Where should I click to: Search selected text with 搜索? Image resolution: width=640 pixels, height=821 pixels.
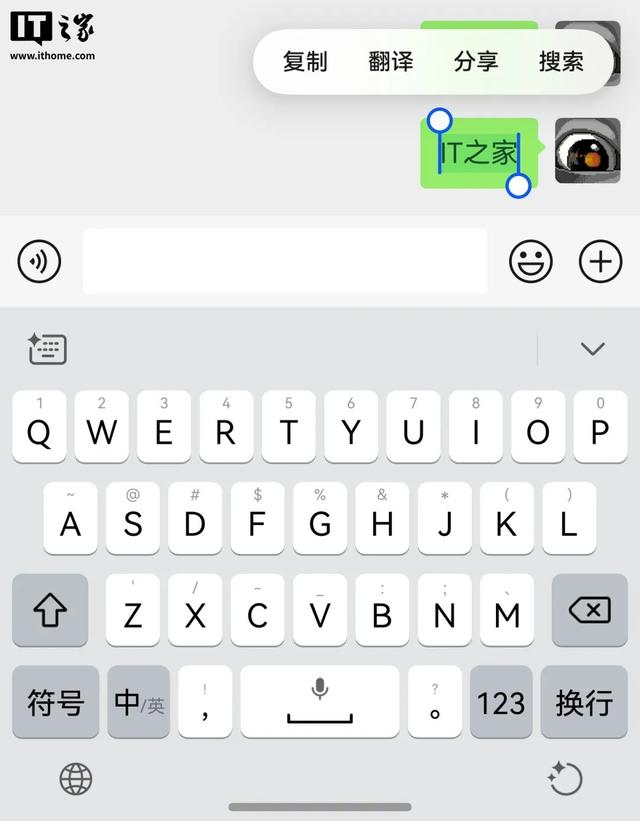561,62
